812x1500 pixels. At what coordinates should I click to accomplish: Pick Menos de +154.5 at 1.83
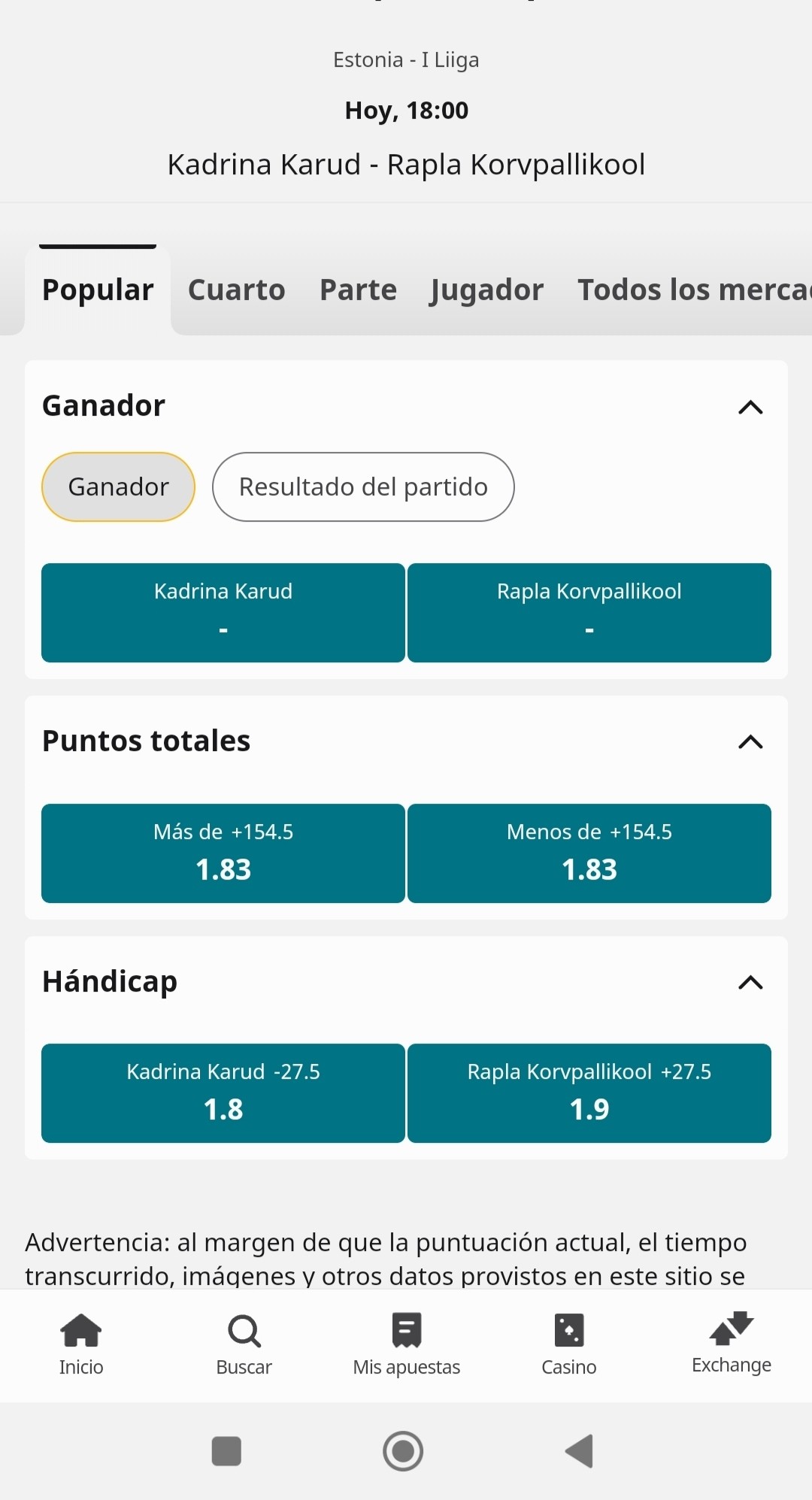589,853
